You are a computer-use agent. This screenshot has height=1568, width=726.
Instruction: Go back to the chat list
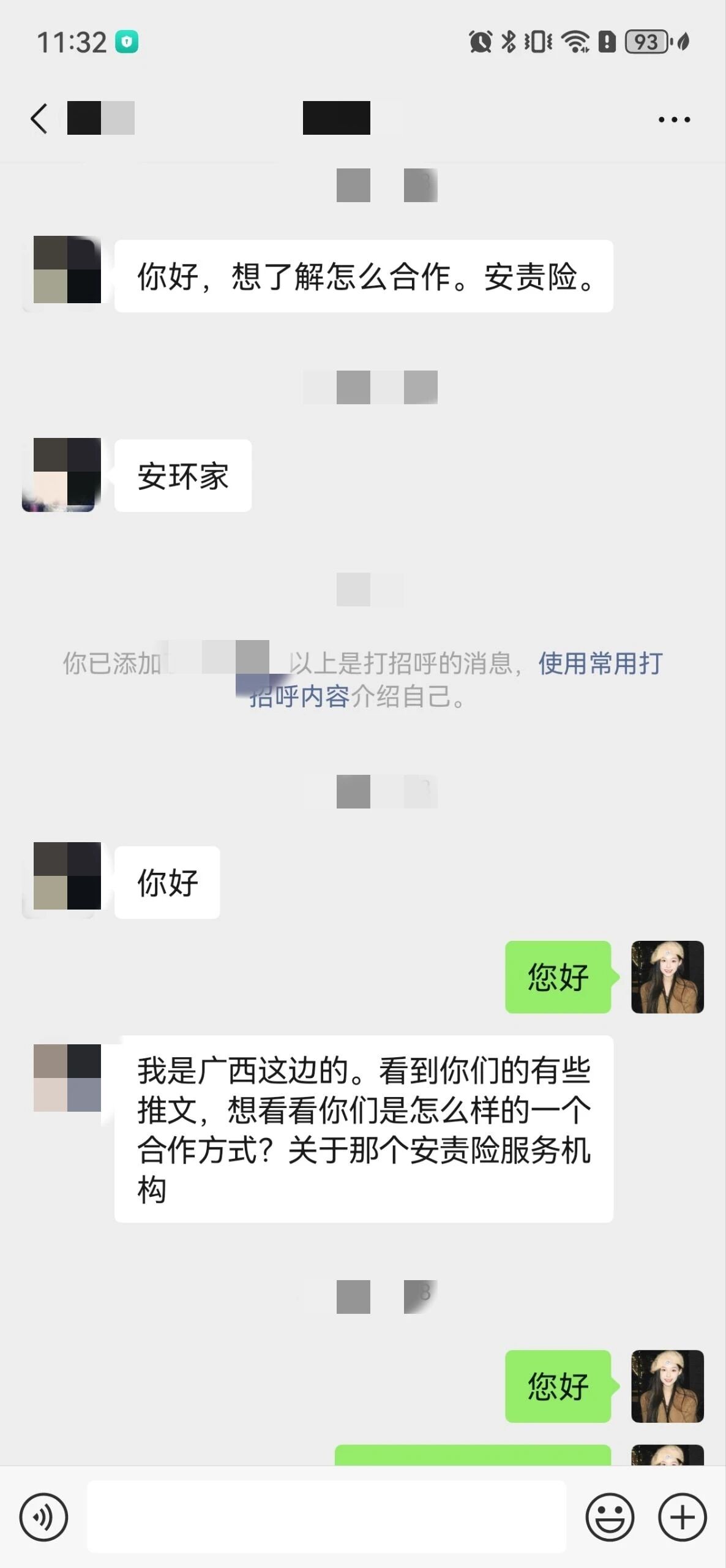[x=39, y=118]
